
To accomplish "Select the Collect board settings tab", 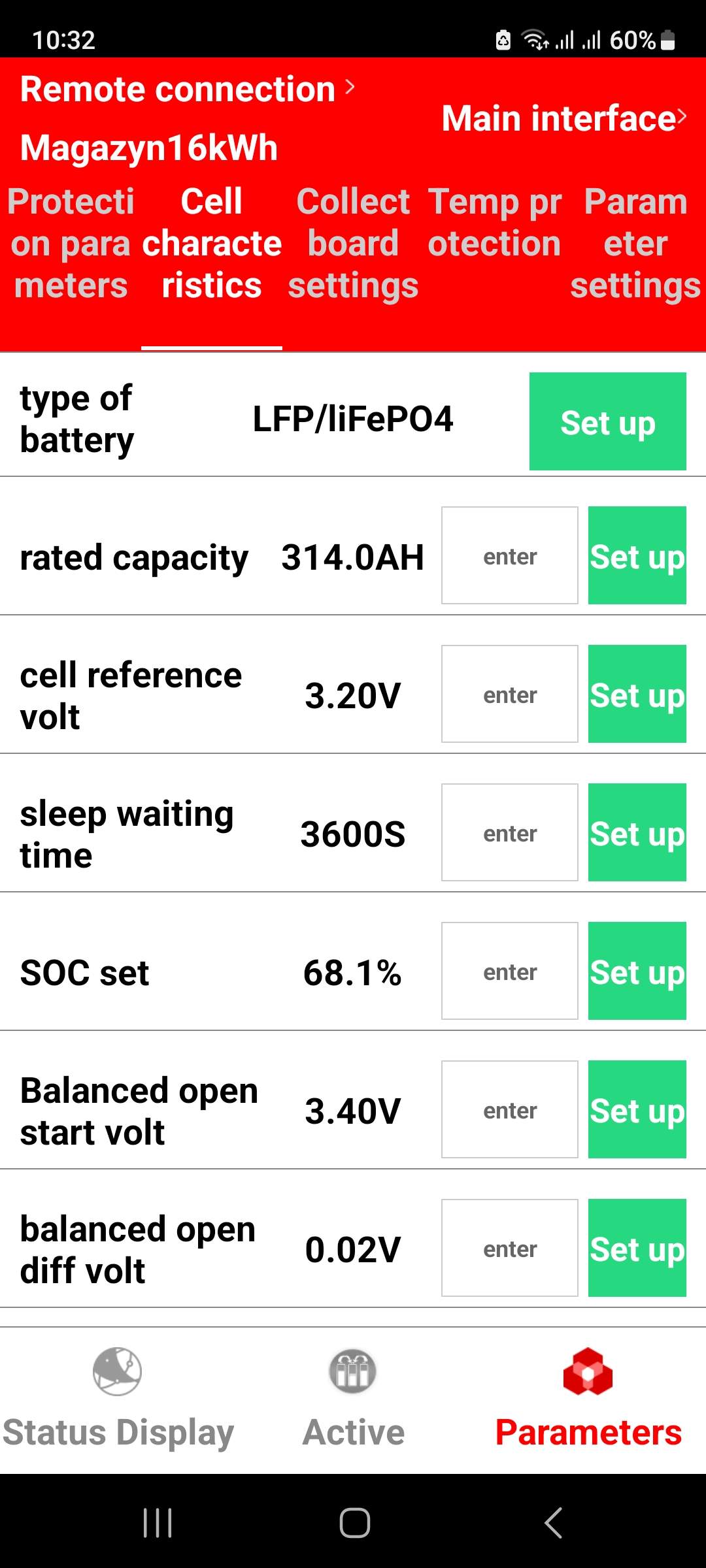I will click(352, 243).
